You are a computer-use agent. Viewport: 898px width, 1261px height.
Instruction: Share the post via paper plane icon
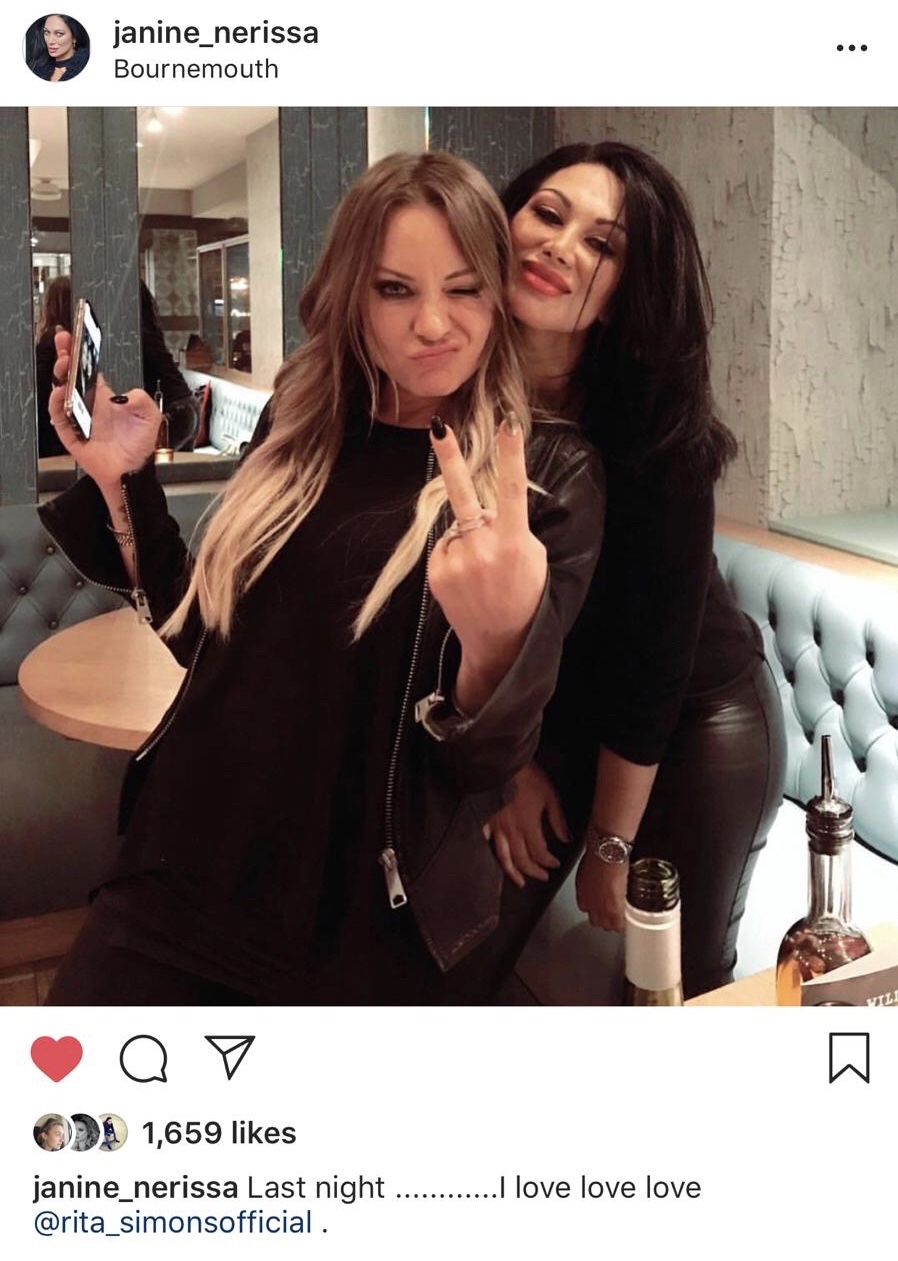click(x=230, y=1057)
